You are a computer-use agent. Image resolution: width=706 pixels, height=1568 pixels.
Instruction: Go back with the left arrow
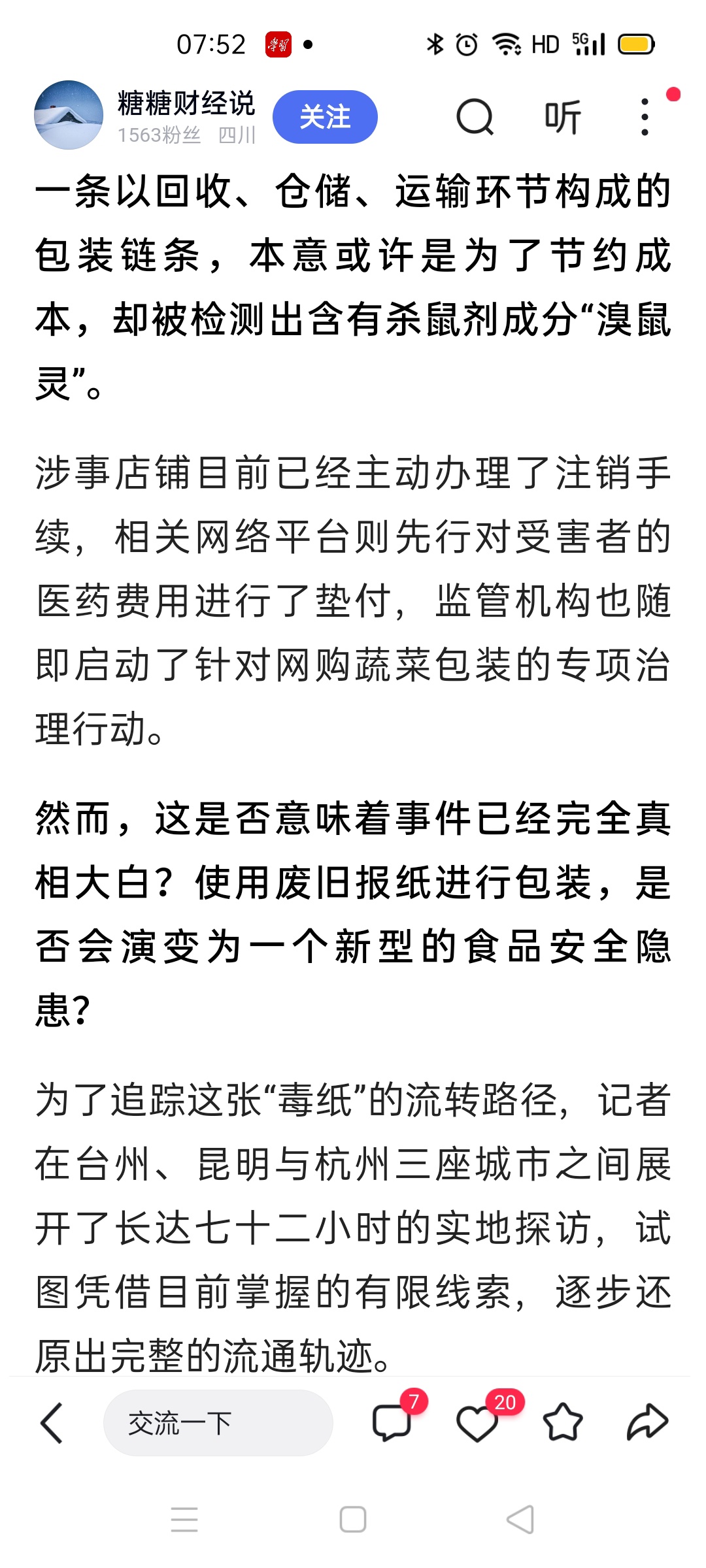pos(52,1422)
